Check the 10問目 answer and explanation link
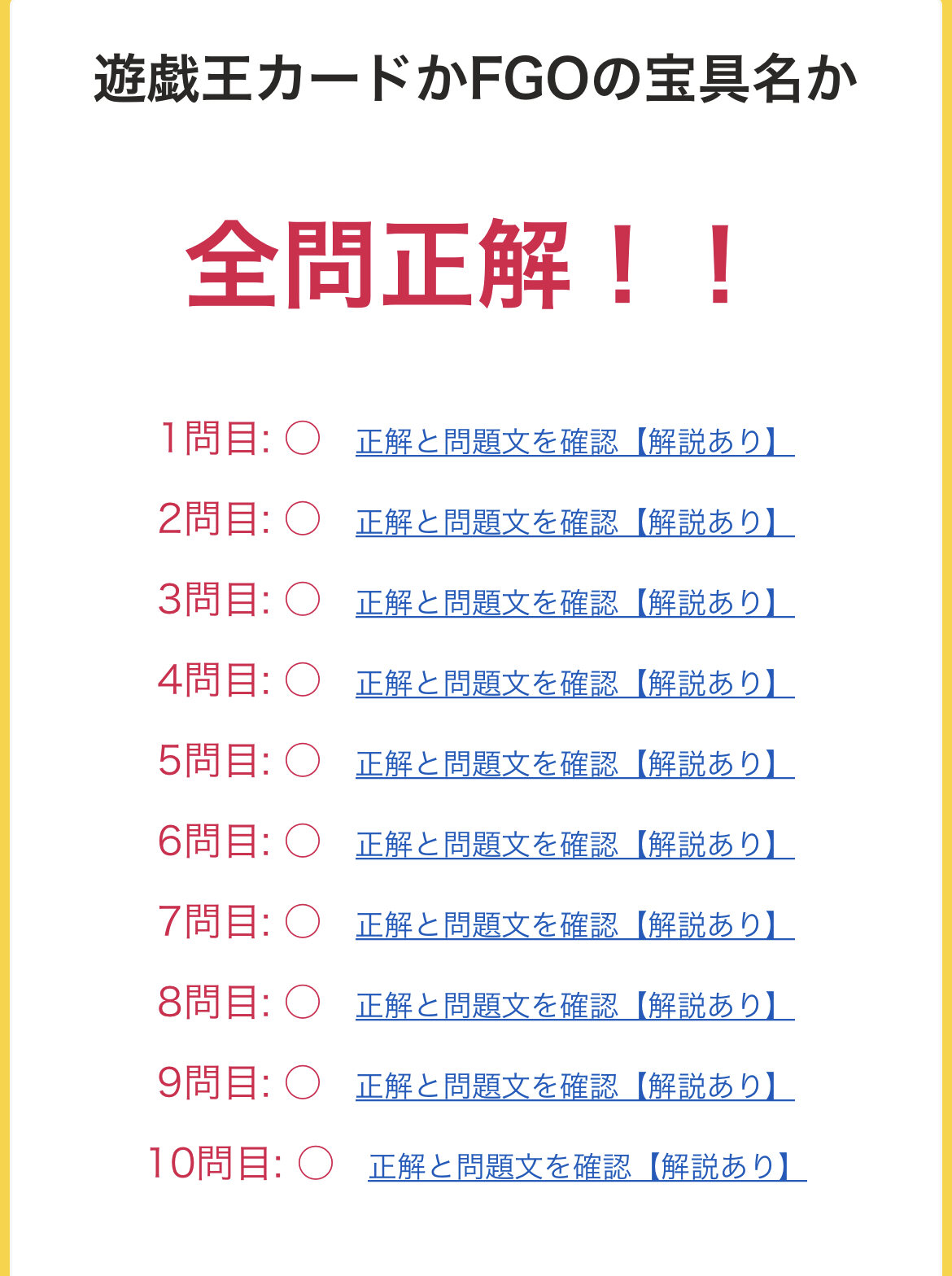 tap(587, 1167)
